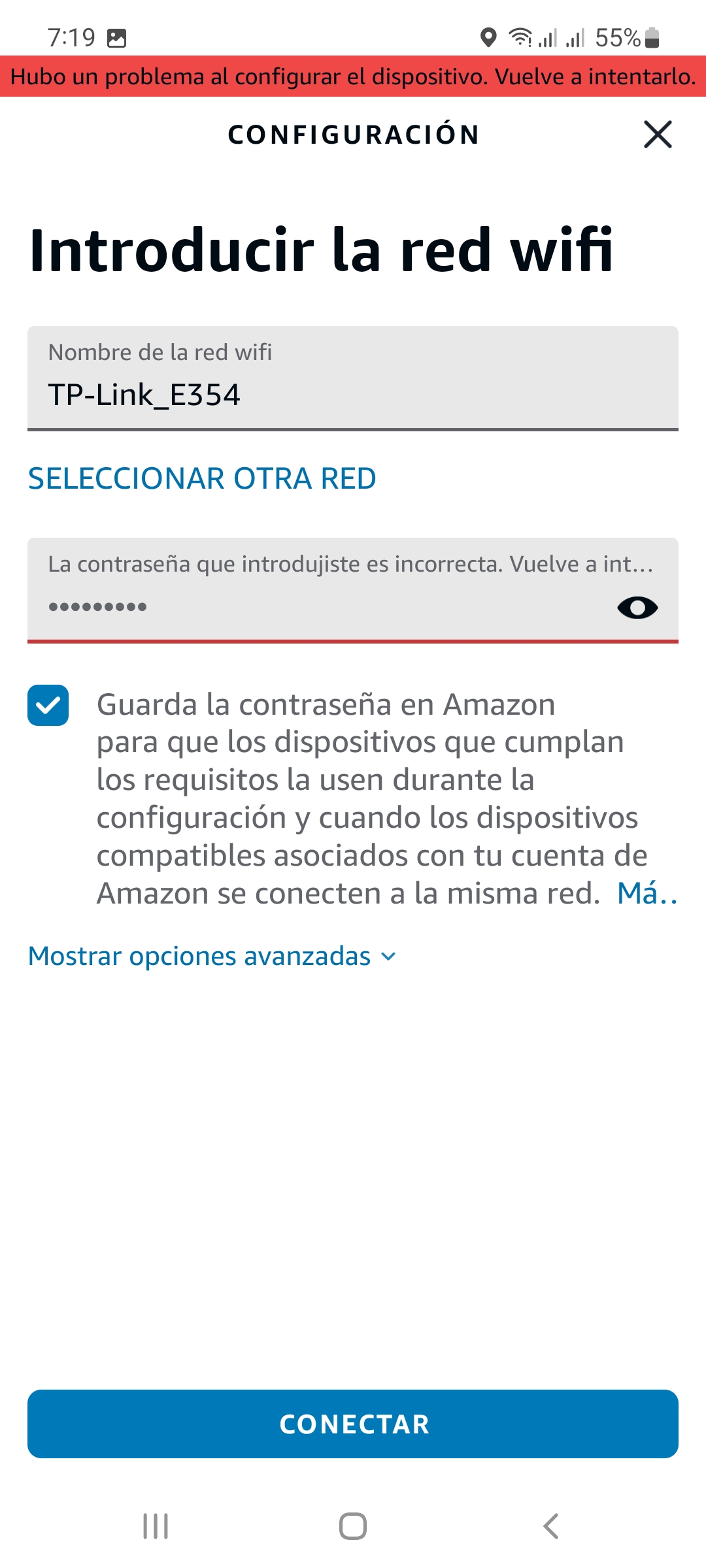
Task: Edit the wifi network name field
Action: pos(353,378)
